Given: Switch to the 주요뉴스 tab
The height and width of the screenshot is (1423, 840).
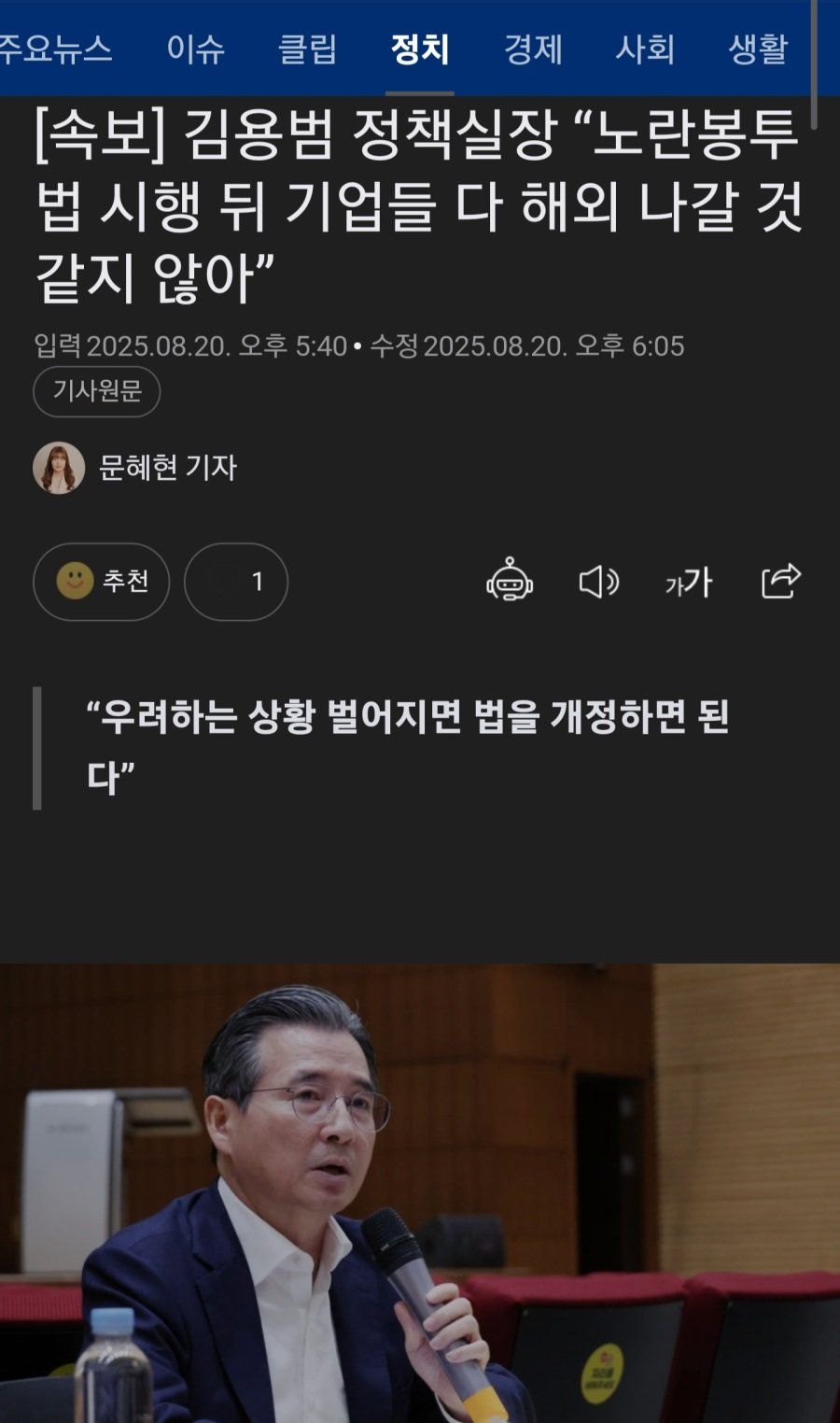Looking at the screenshot, I should click(x=54, y=49).
